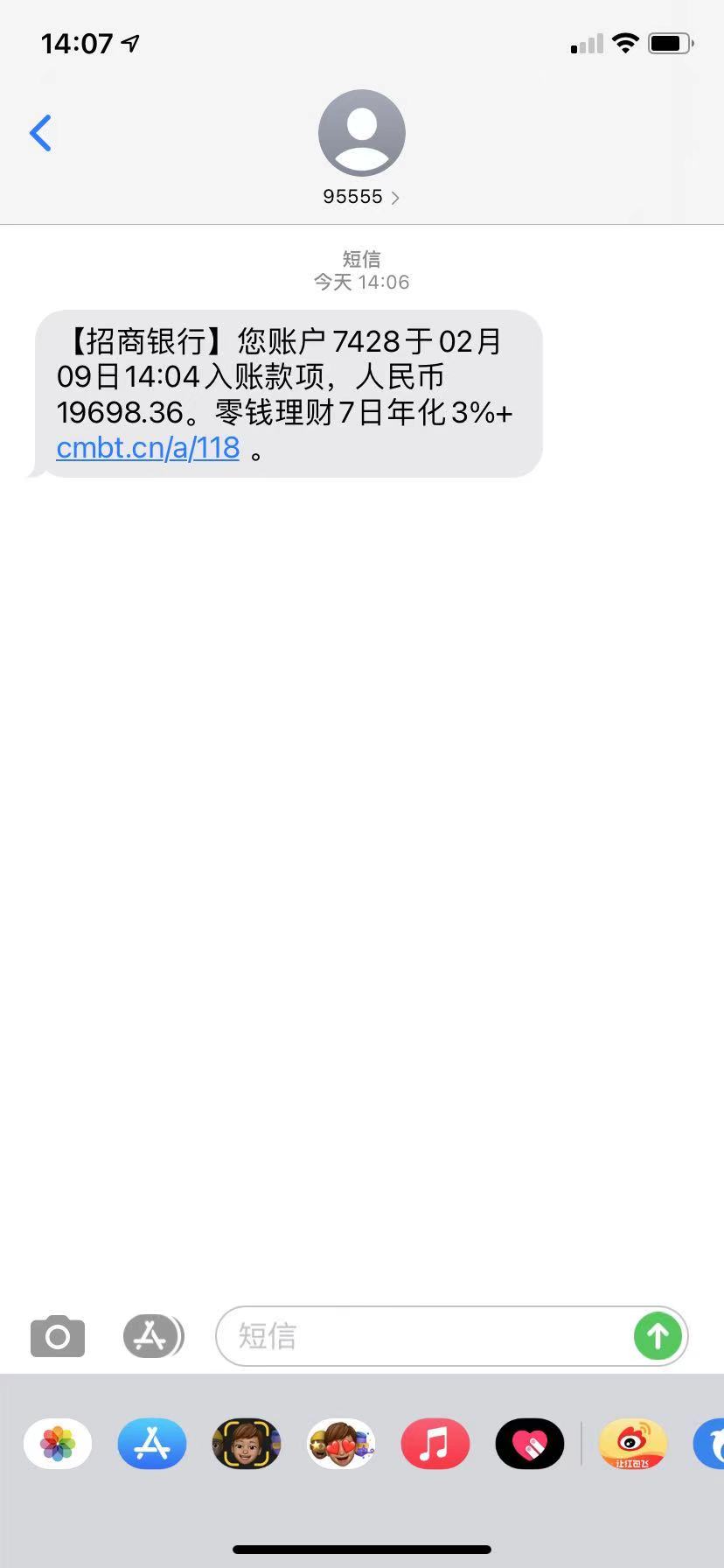Open the Weibo app in the strip
Viewport: 724px width, 1568px height.
[x=632, y=1444]
